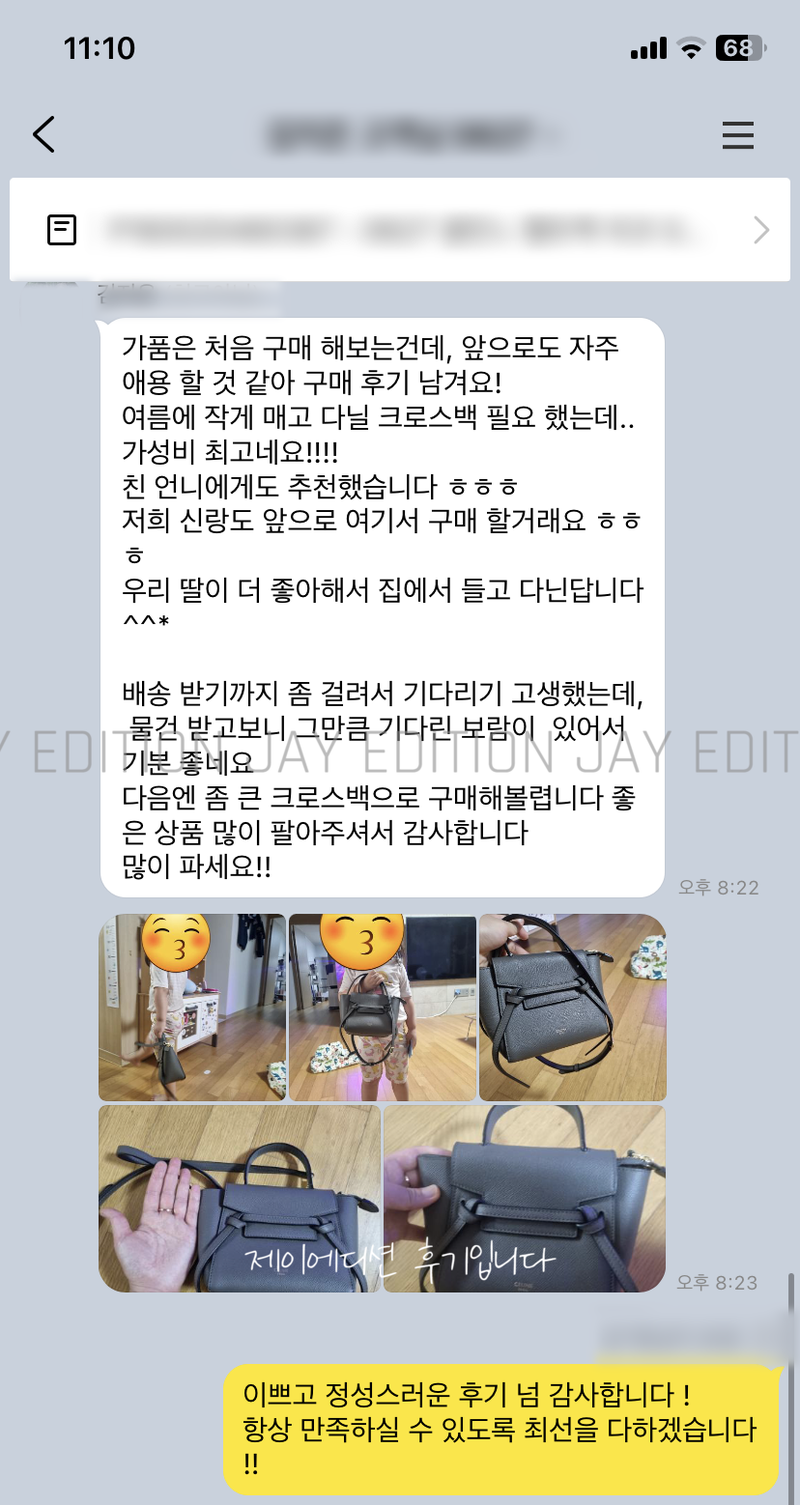Open photo of bag beside open palm
The width and height of the screenshot is (800, 1505).
[x=239, y=1197]
